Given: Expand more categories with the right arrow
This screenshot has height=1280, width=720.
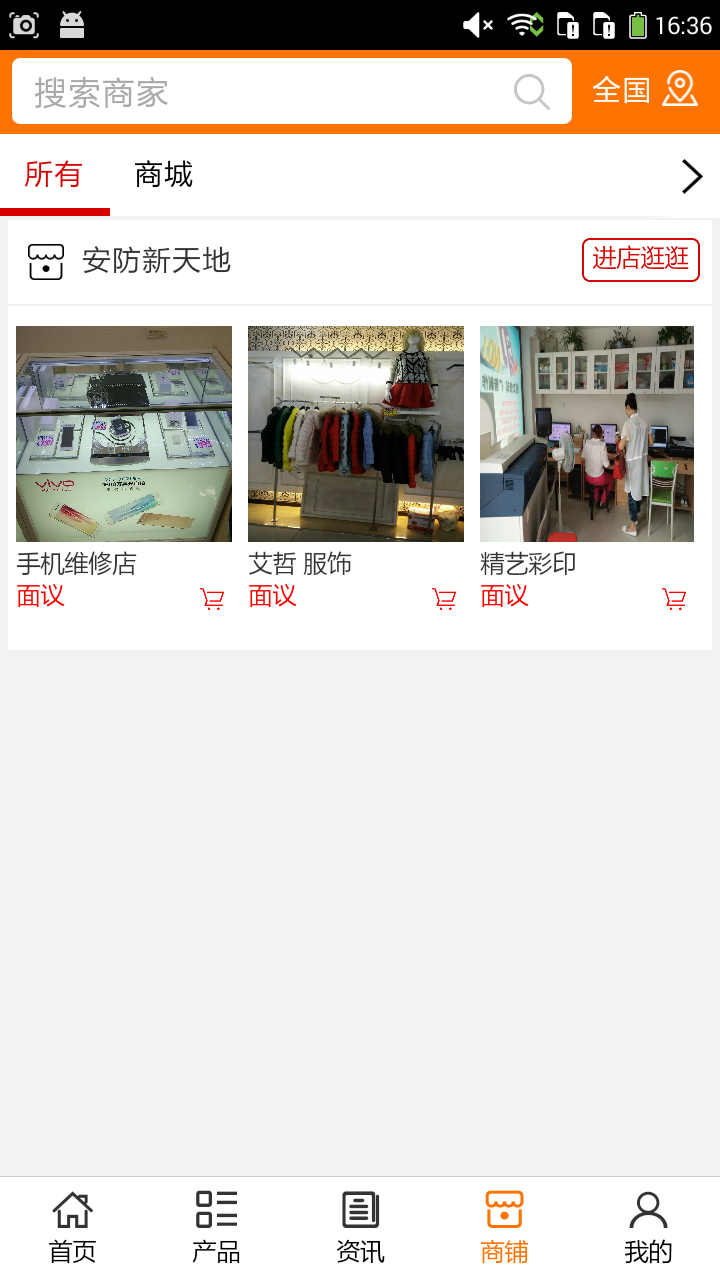Looking at the screenshot, I should 692,177.
